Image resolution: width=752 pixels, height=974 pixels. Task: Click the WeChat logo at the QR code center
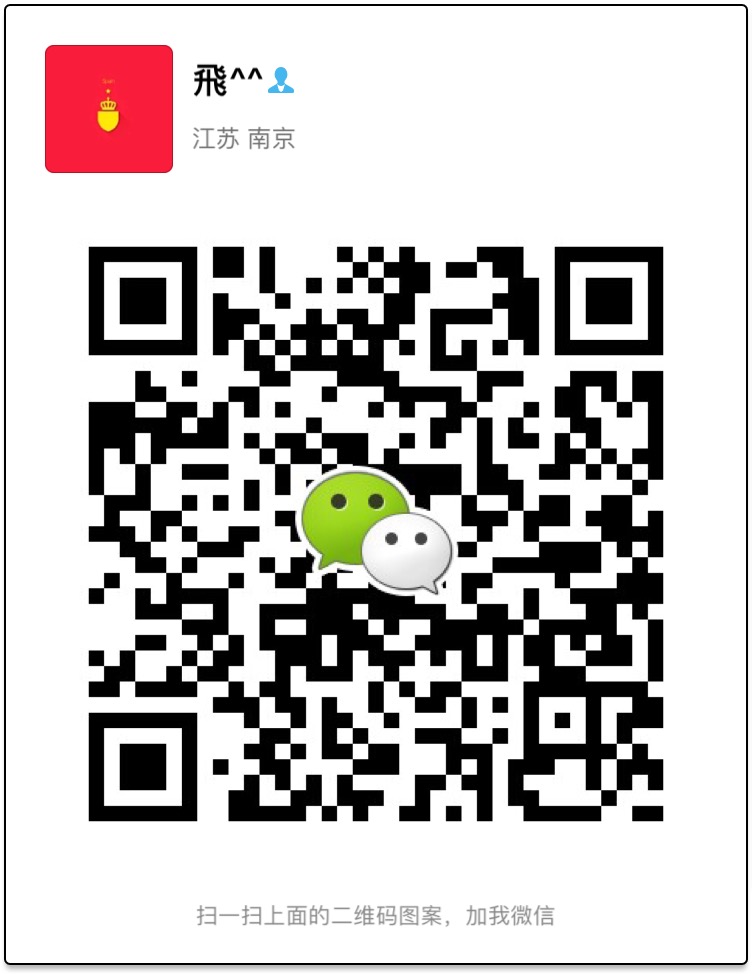[378, 528]
